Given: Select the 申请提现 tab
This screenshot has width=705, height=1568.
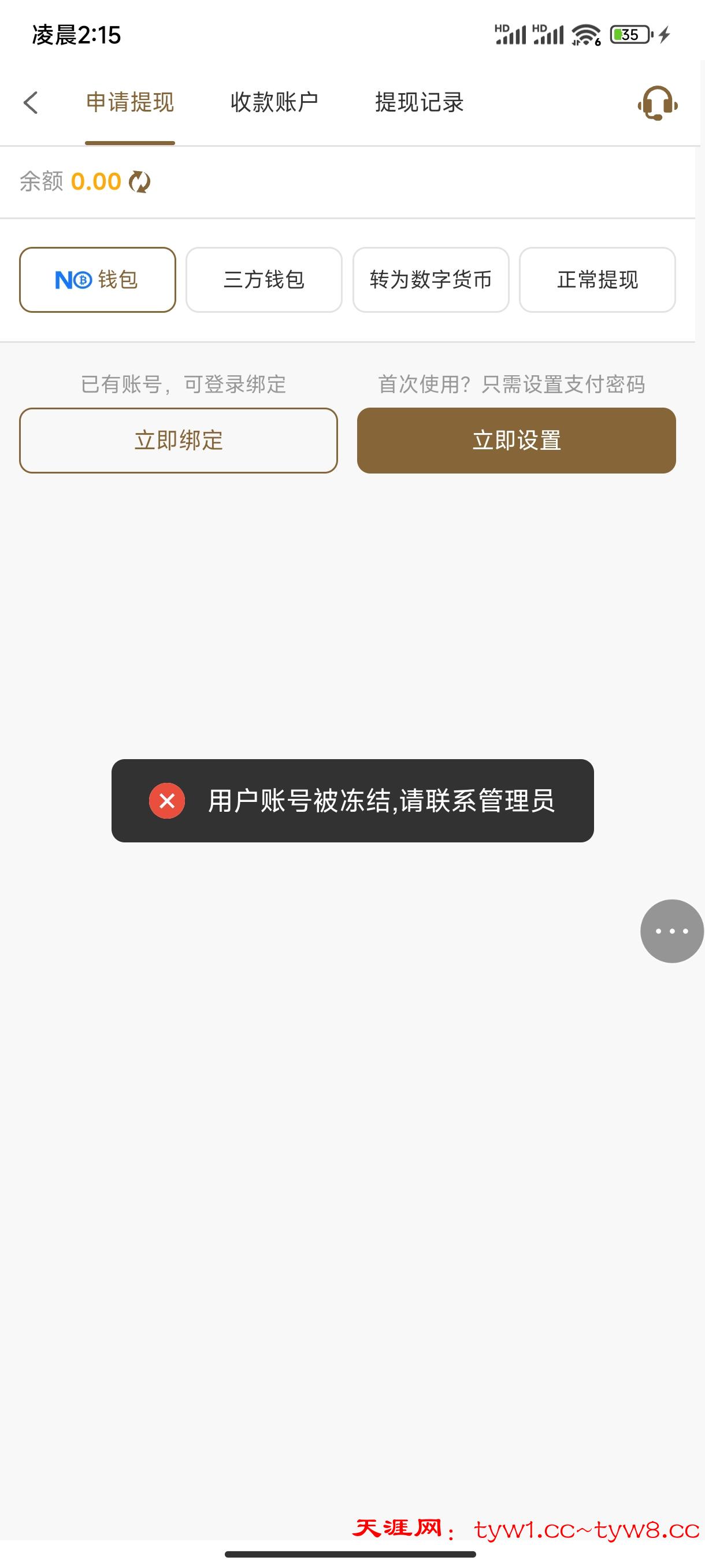Looking at the screenshot, I should pos(129,103).
